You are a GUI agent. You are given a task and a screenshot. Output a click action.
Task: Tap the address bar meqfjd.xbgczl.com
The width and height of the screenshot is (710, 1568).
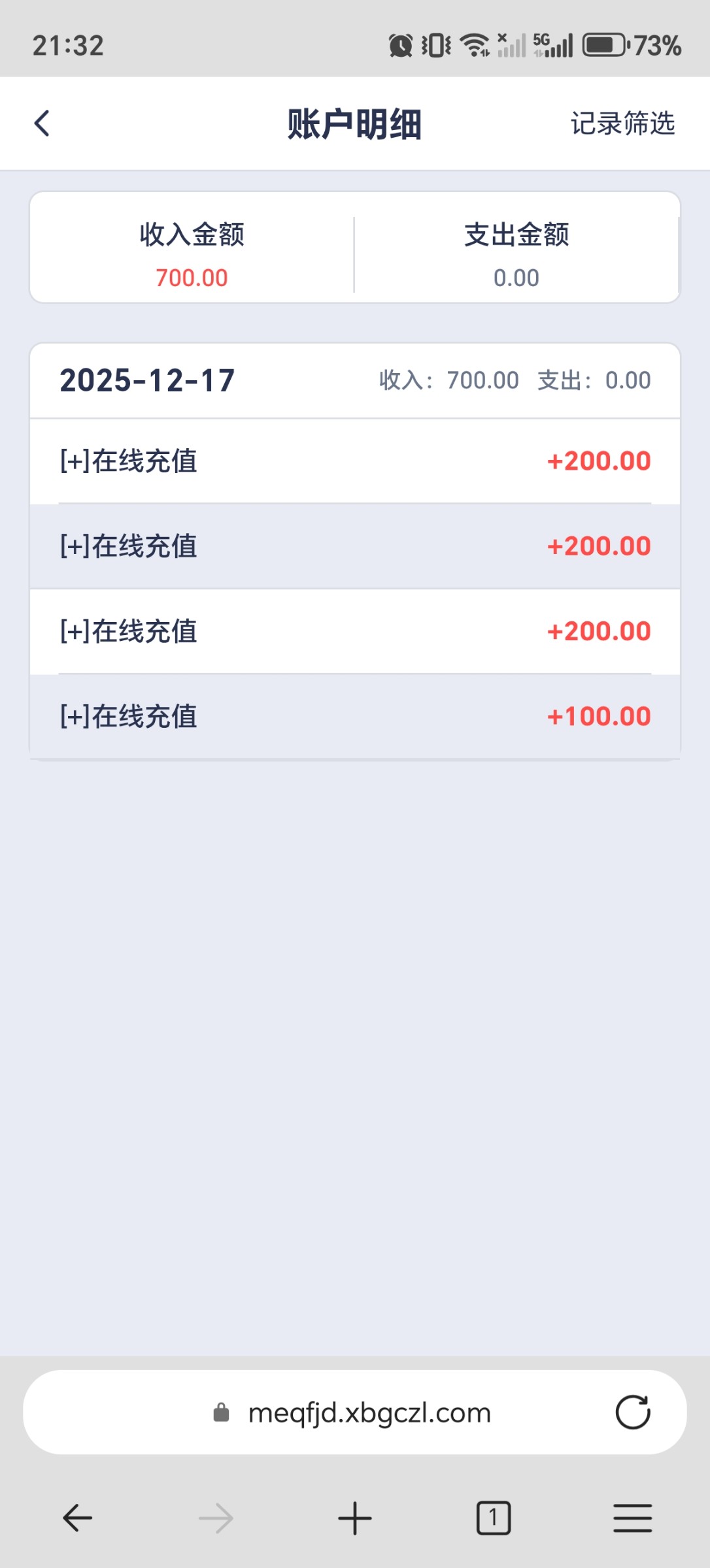click(369, 1413)
